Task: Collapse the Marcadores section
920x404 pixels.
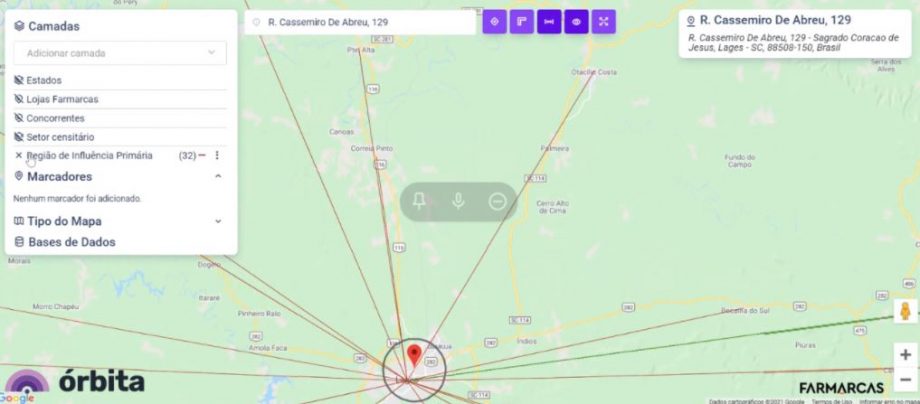Action: [218, 176]
